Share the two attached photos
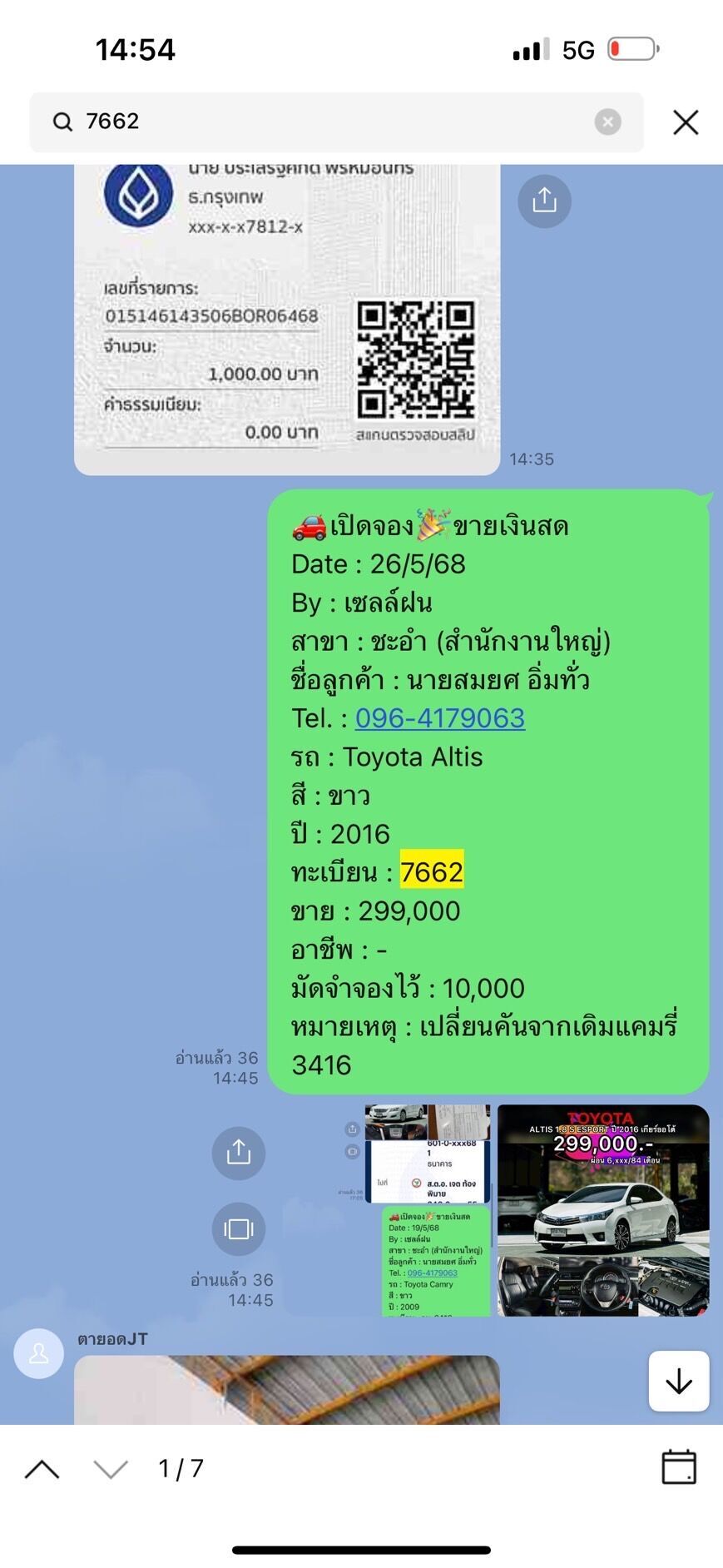This screenshot has width=723, height=1568. [239, 1153]
